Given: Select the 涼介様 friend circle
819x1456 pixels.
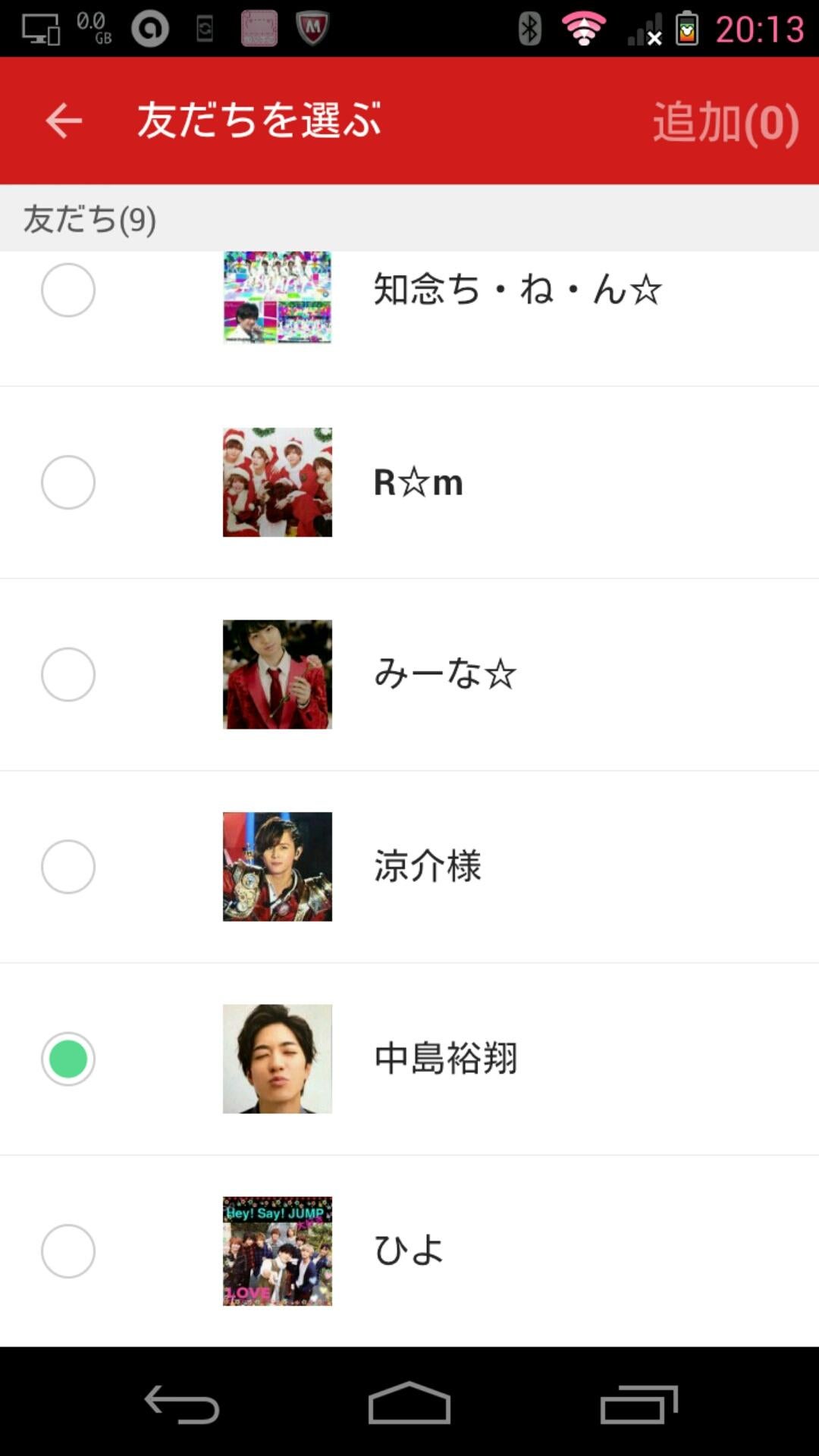Looking at the screenshot, I should [67, 866].
